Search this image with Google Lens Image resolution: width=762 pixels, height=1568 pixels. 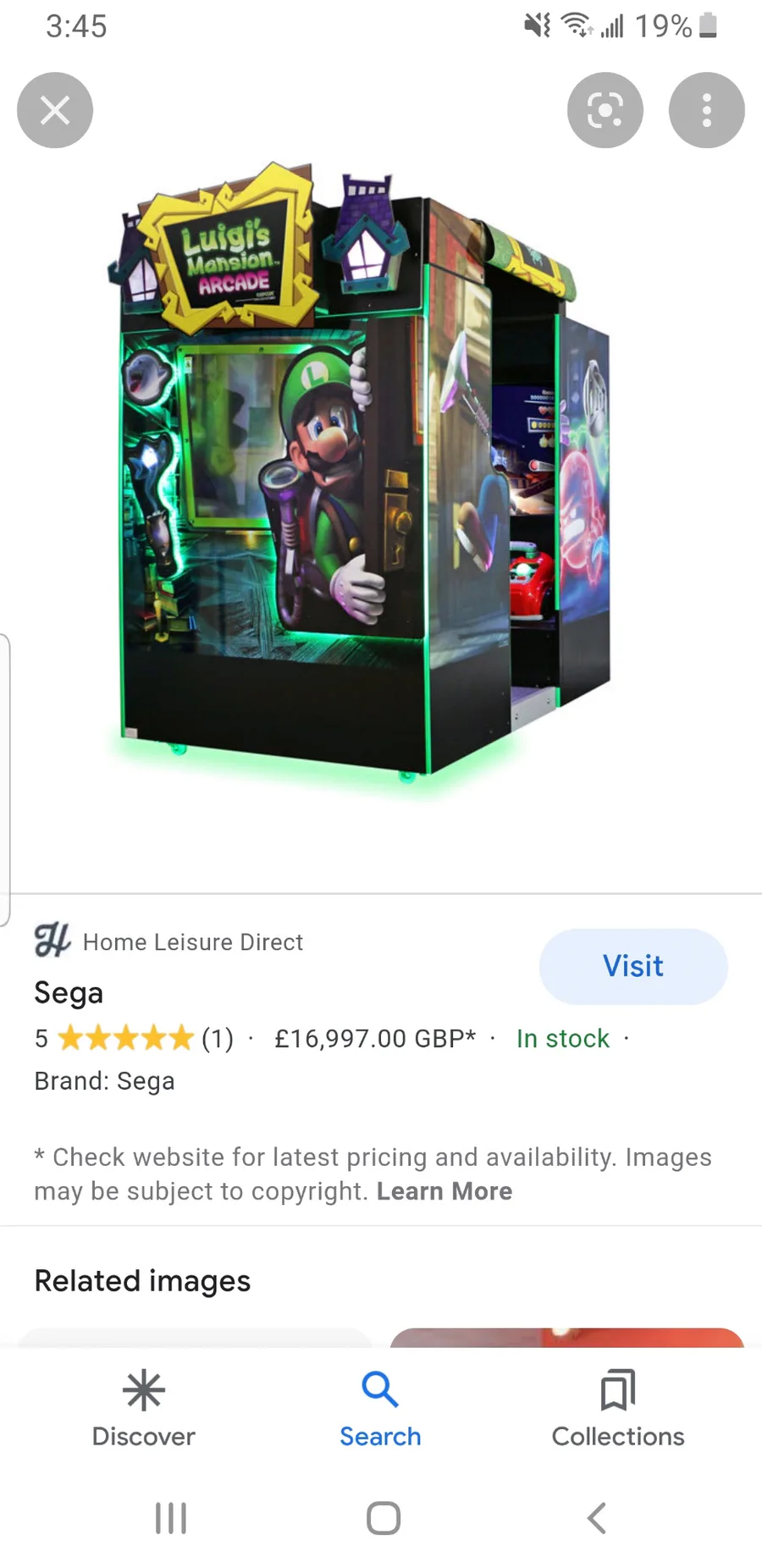click(x=605, y=110)
